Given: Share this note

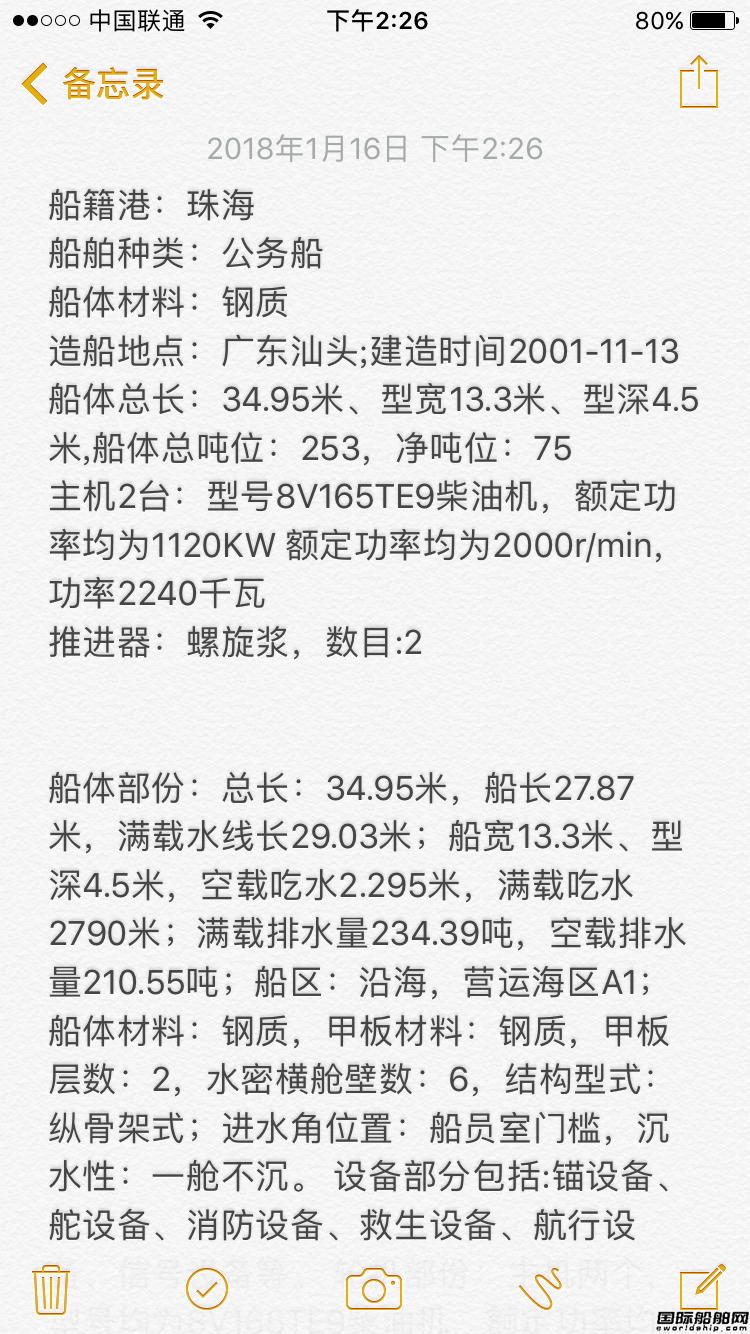Looking at the screenshot, I should click(x=699, y=81).
